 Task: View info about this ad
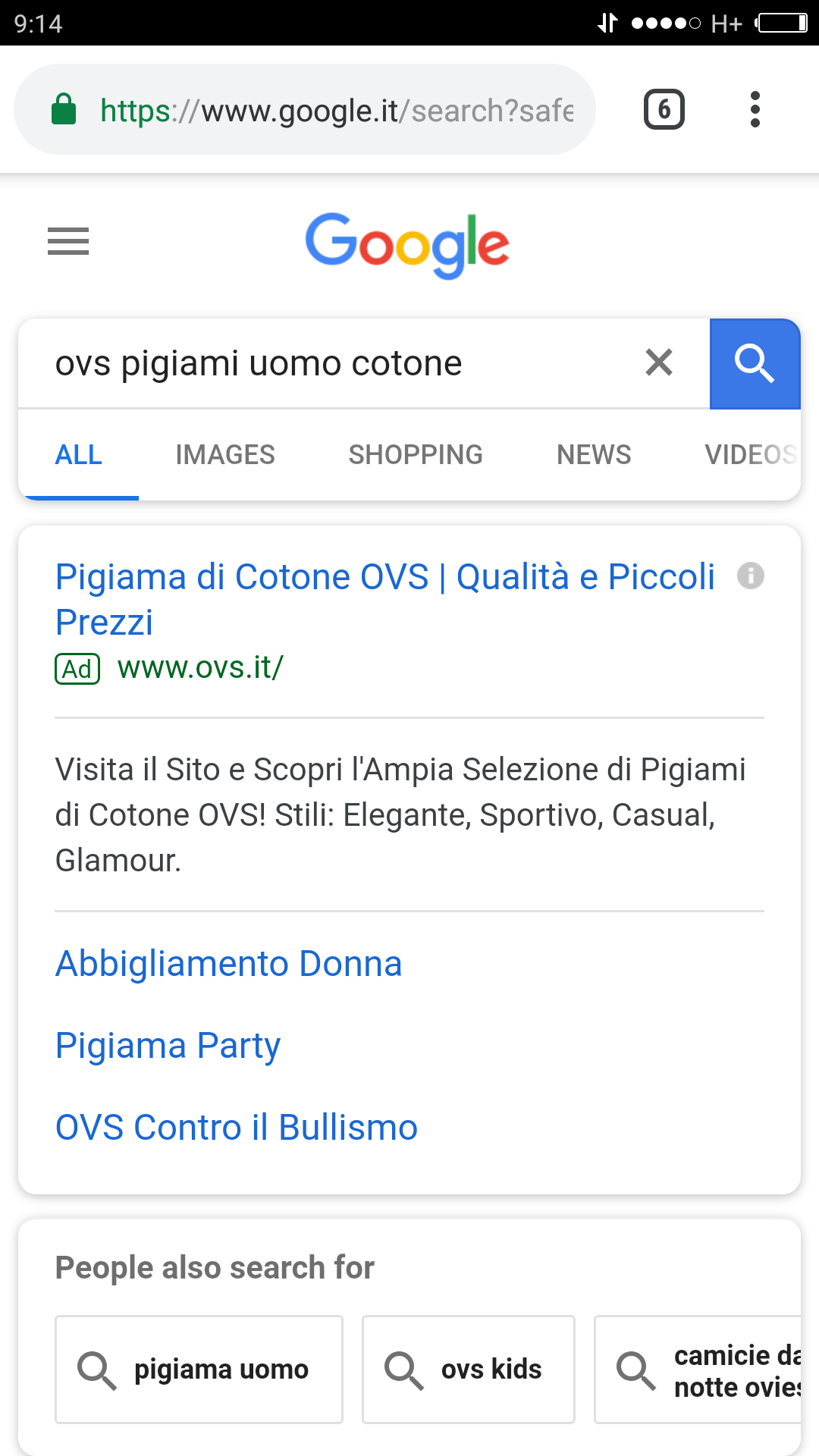click(751, 576)
